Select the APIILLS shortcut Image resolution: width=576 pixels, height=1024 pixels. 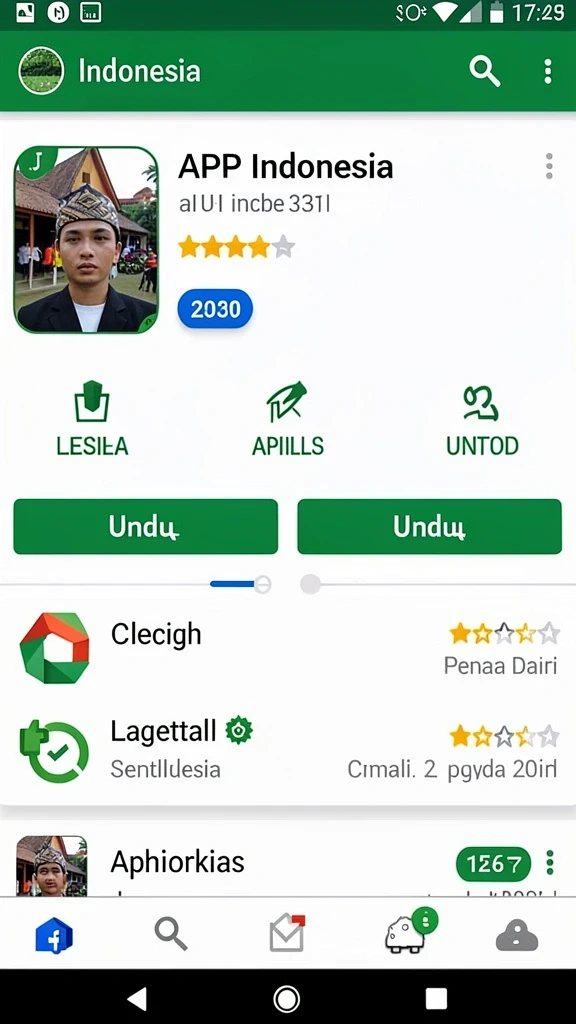coord(287,419)
